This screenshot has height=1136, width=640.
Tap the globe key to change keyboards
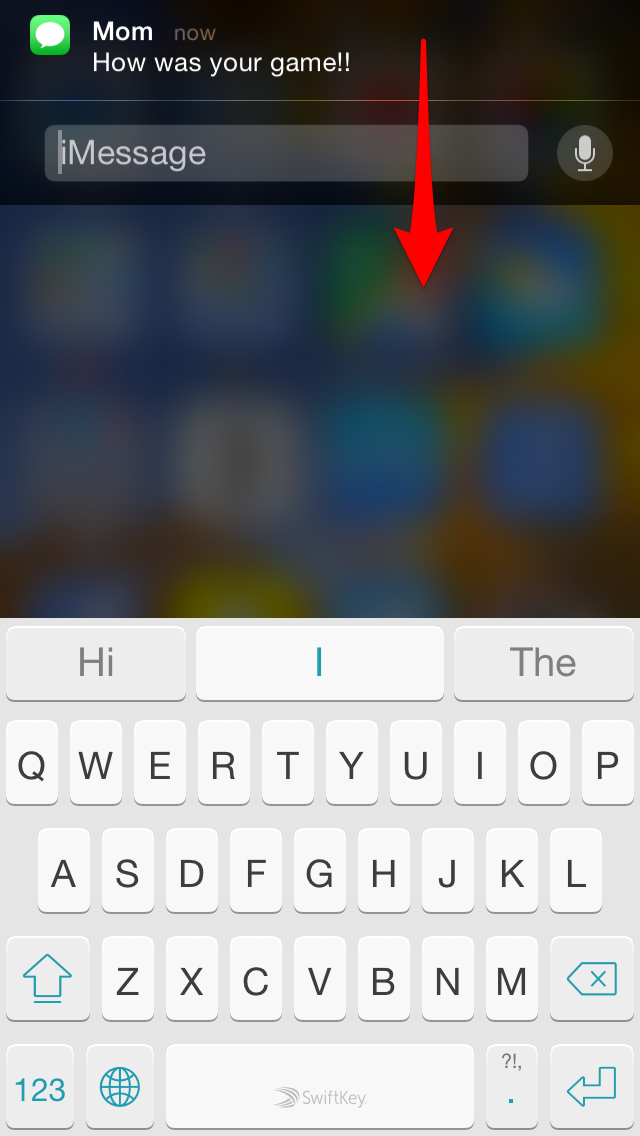[x=120, y=1087]
